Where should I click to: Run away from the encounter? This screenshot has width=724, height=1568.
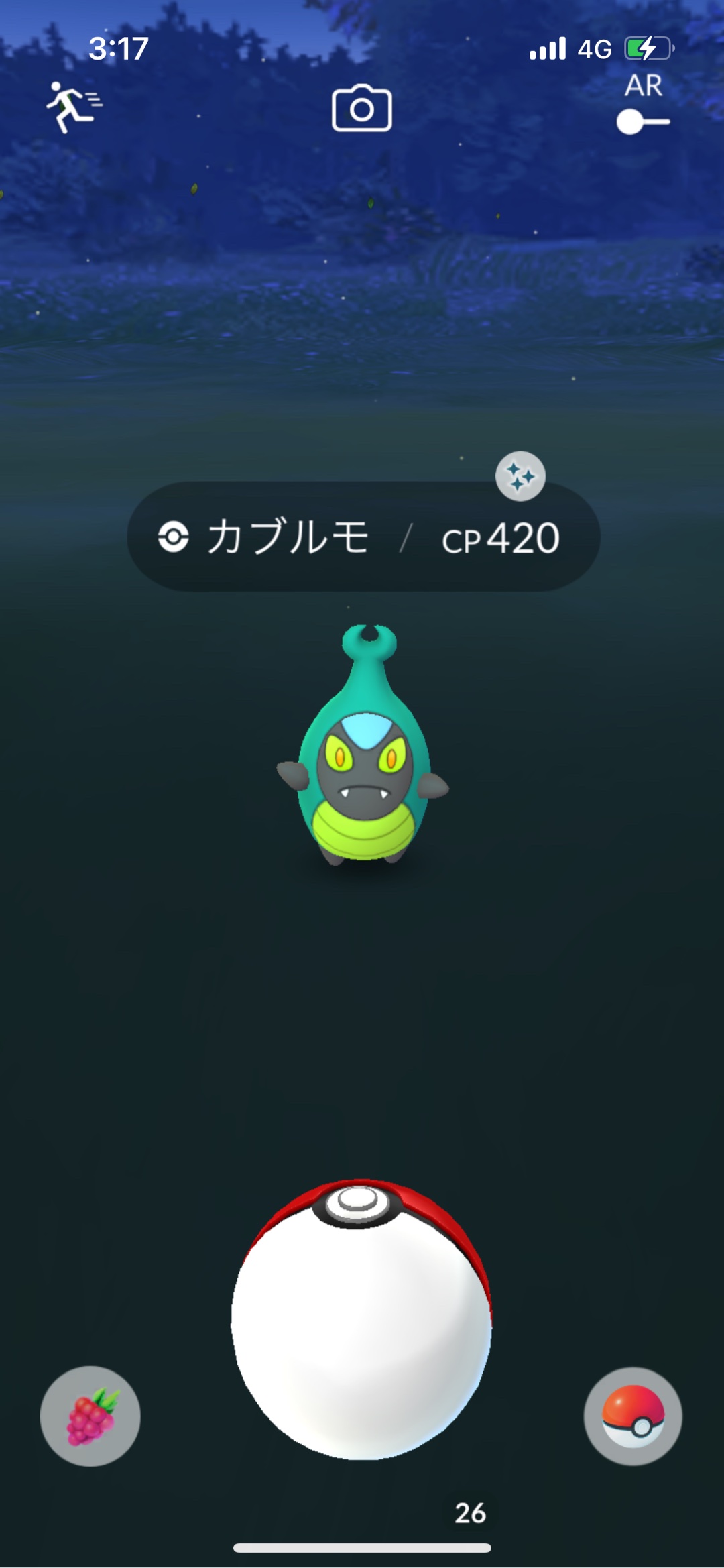72,107
